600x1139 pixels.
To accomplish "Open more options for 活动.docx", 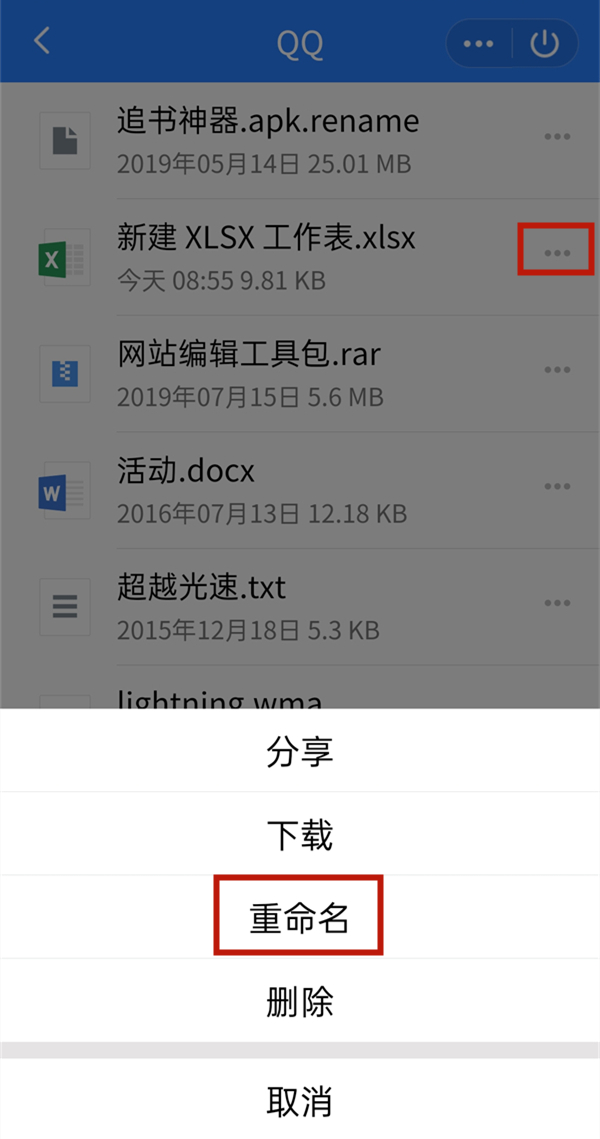I will (x=557, y=487).
